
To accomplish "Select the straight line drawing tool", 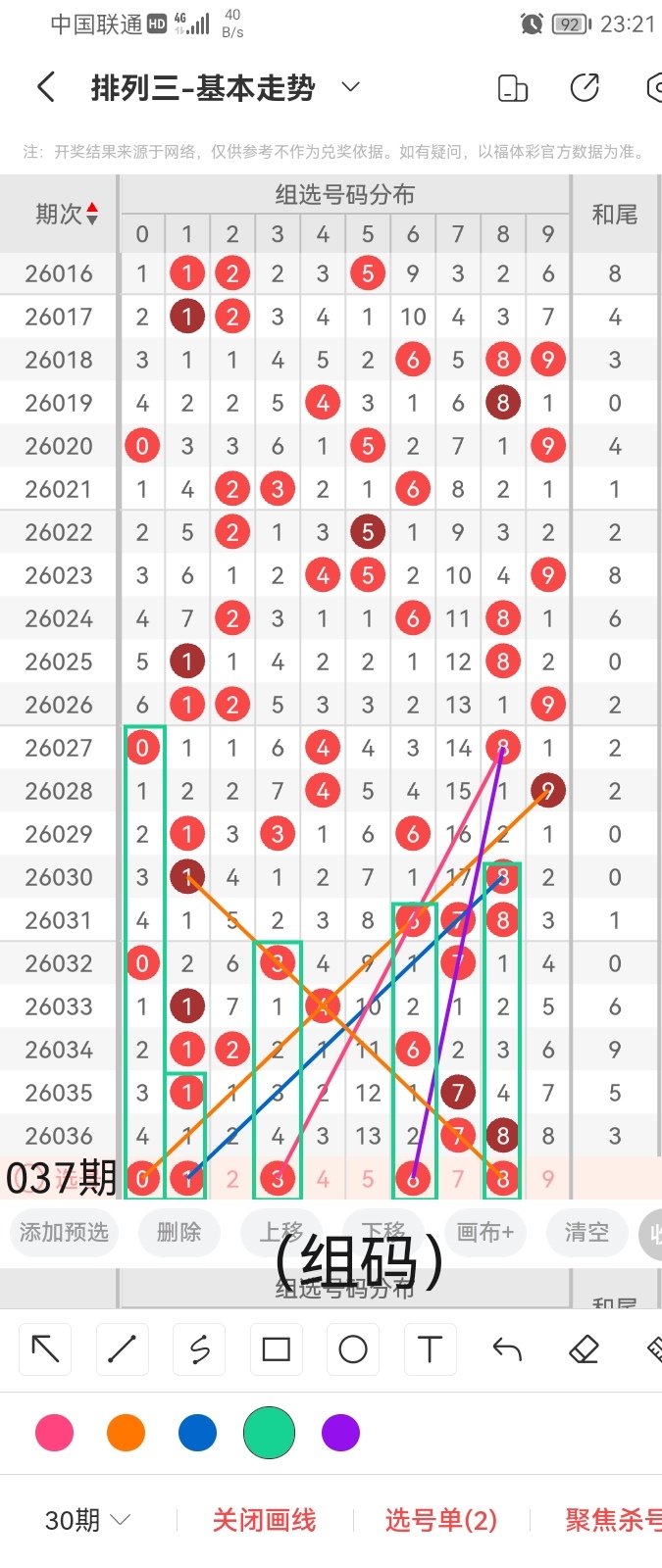I will (122, 1349).
